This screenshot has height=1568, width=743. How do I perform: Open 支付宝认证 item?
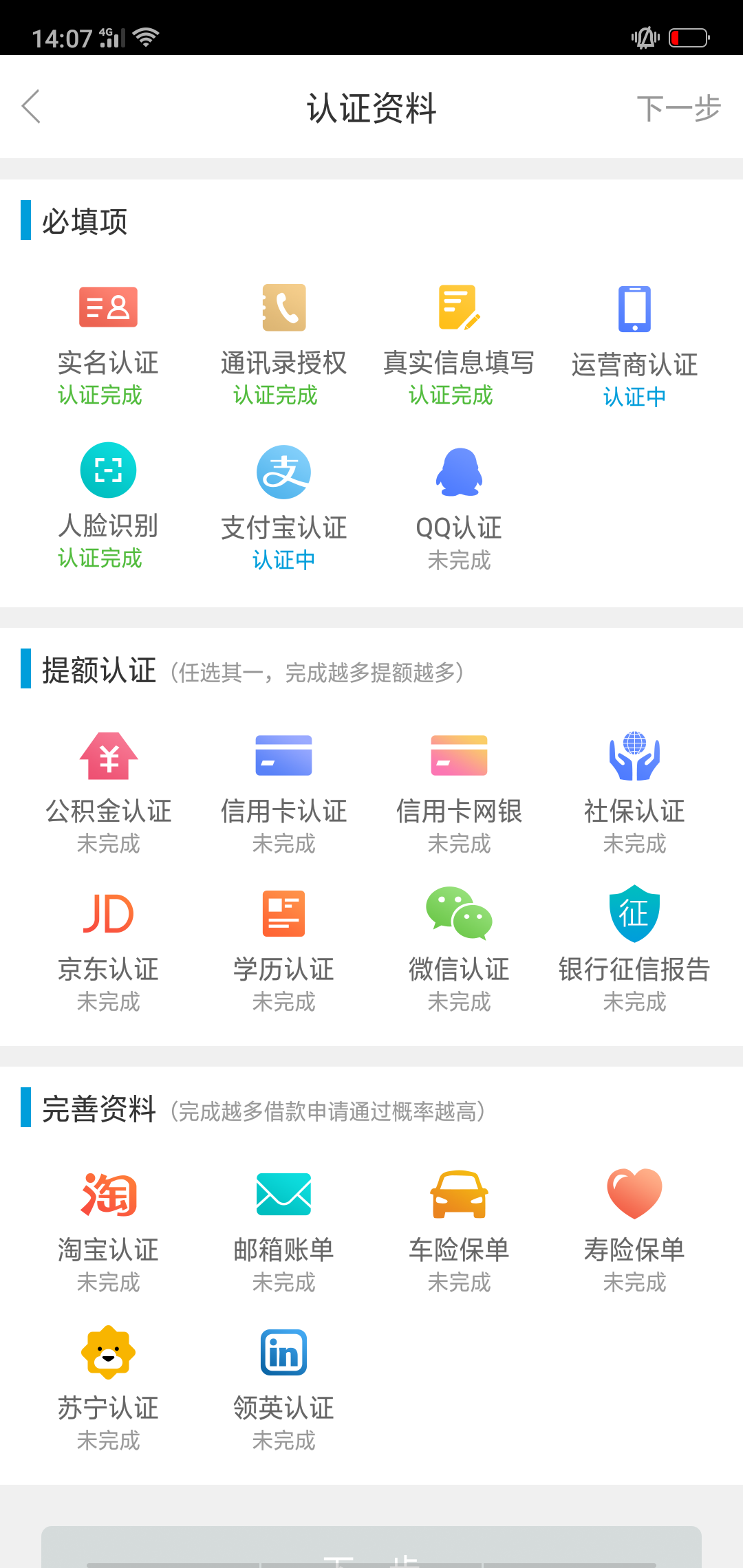[x=283, y=508]
